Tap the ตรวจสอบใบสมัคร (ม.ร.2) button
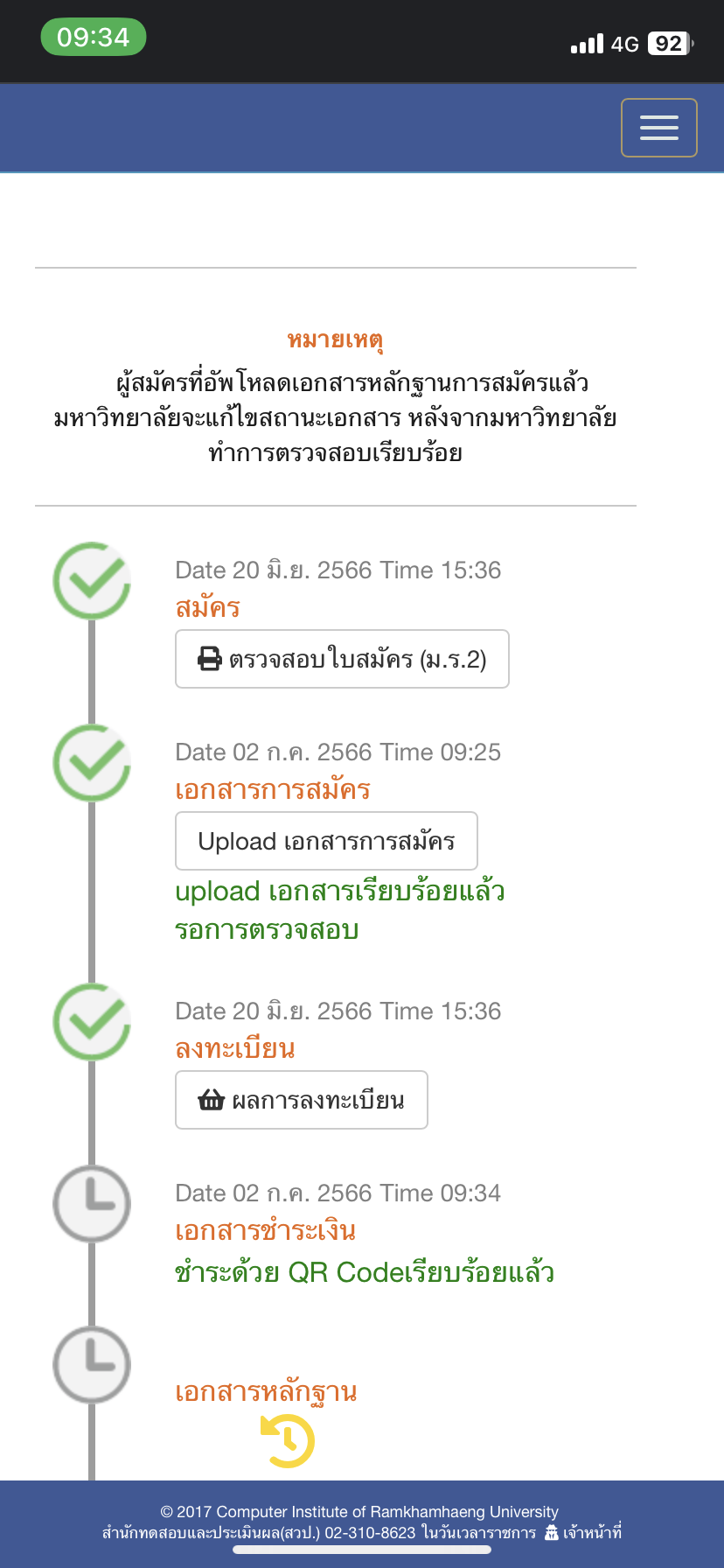The height and width of the screenshot is (1568, 724). coord(342,659)
